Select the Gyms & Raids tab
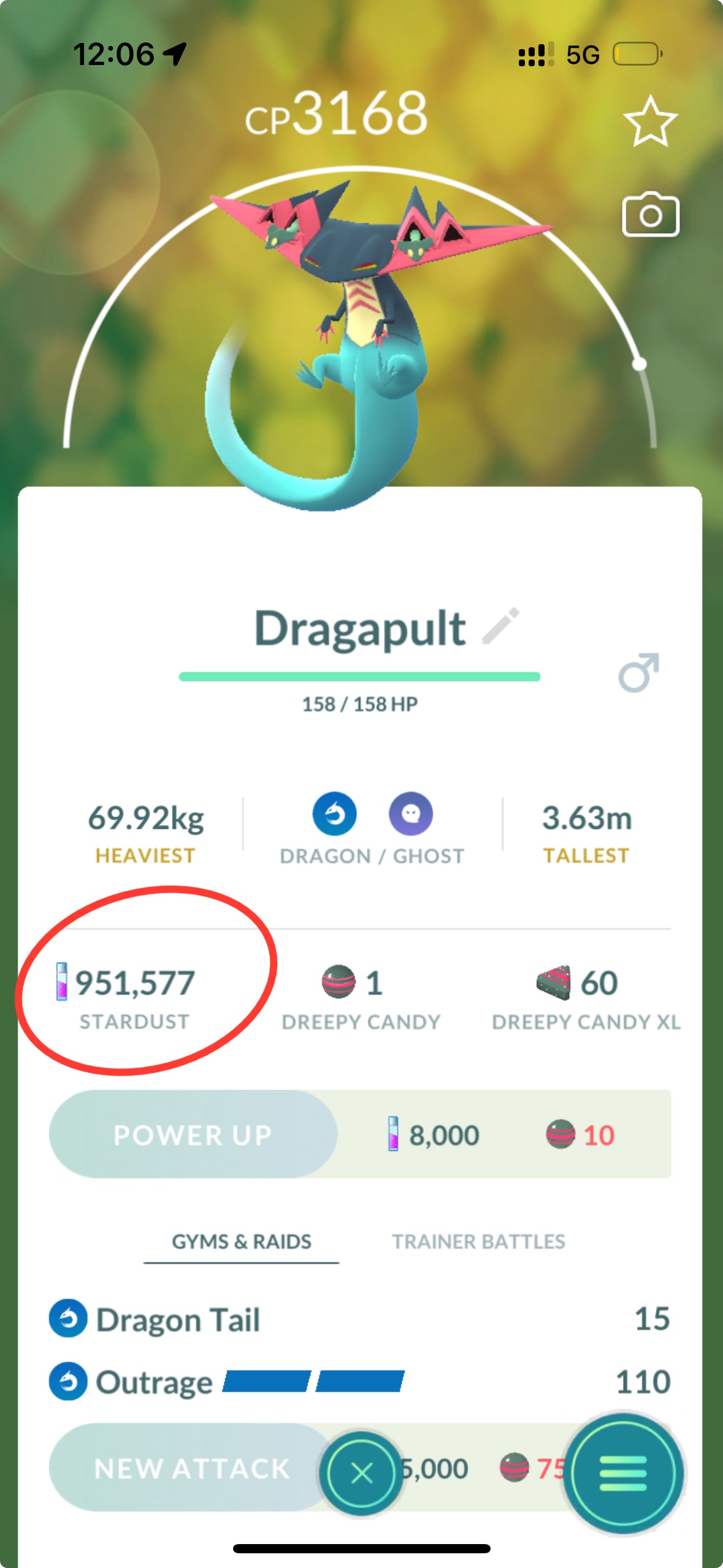The image size is (723, 1568). point(242,1242)
